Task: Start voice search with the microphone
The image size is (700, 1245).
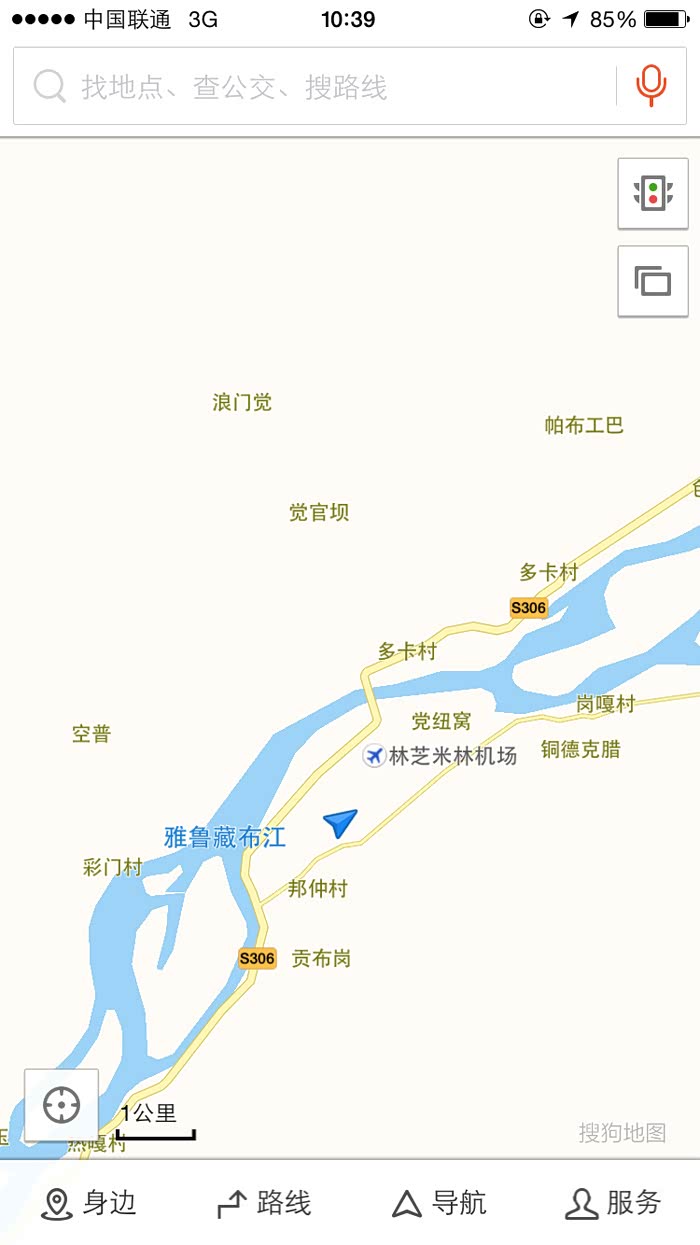Action: (x=651, y=86)
